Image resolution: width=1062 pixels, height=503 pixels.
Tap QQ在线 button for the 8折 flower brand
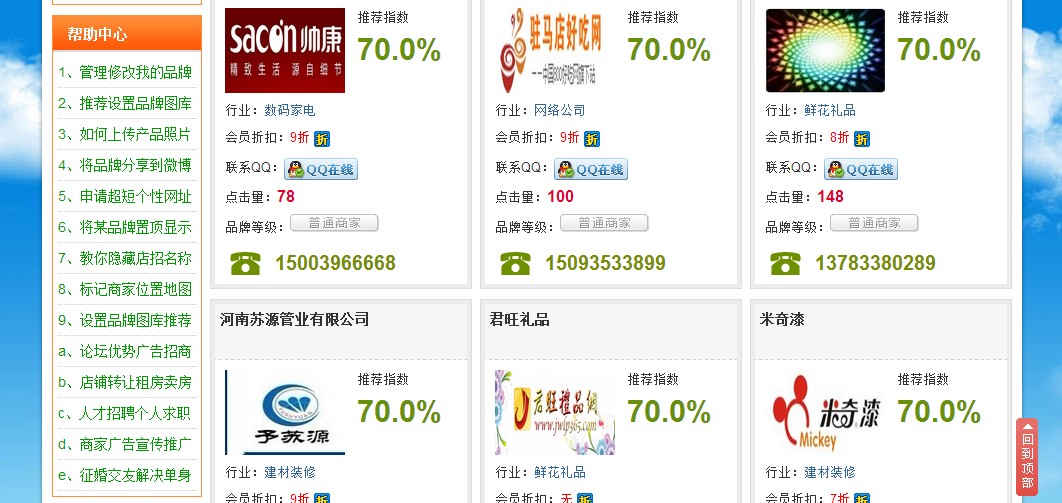coord(861,169)
